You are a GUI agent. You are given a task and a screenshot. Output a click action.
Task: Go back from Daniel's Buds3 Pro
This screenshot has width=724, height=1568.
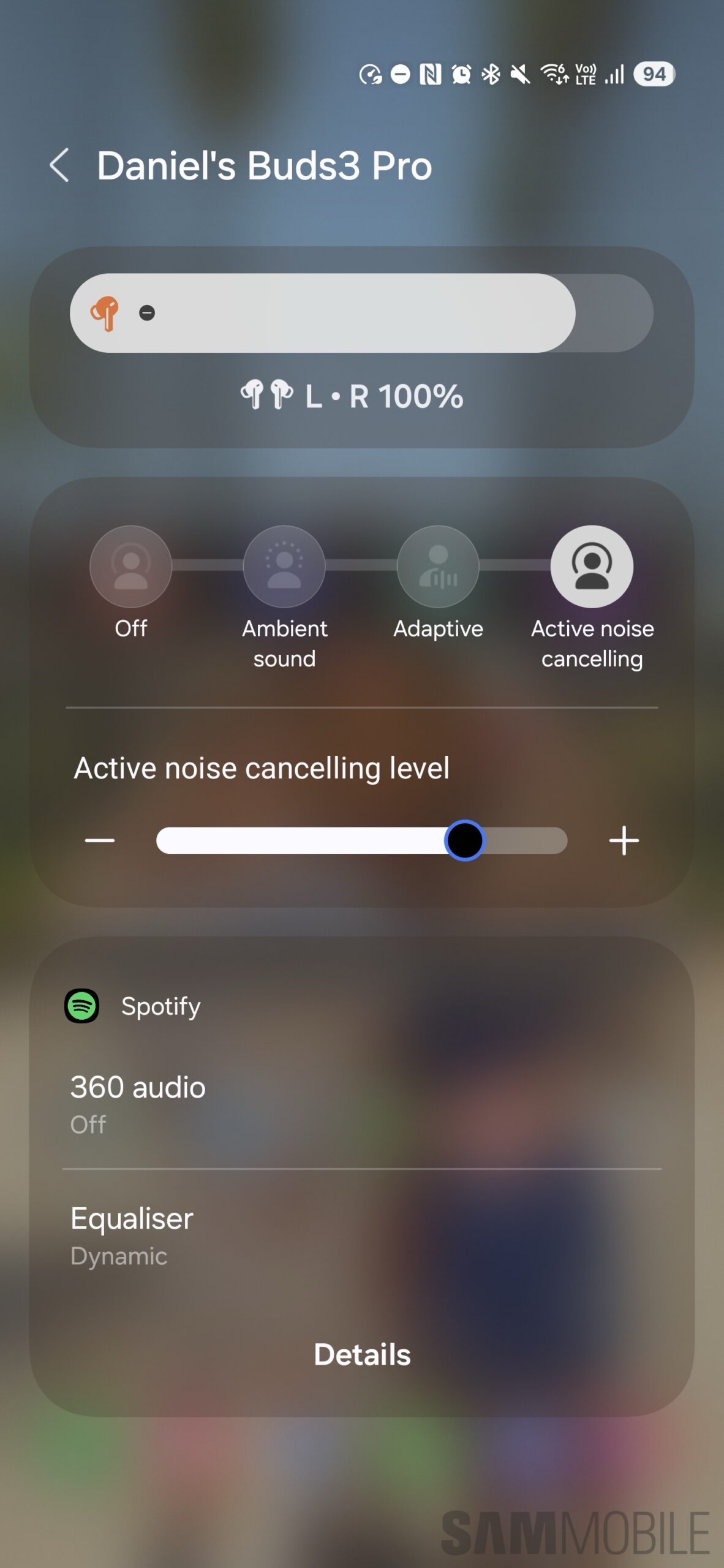pos(59,165)
